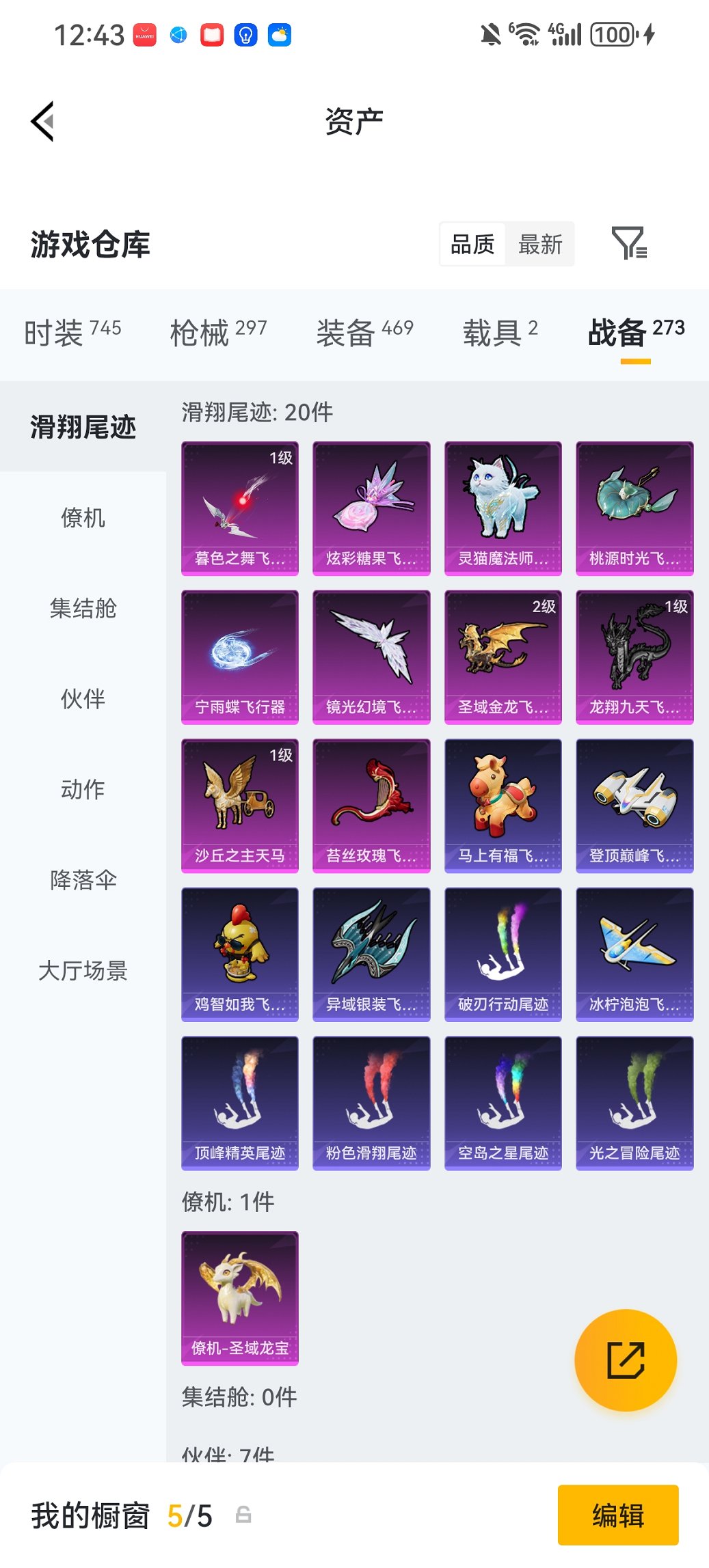Tap the 编辑 button

pyautogui.click(x=617, y=1515)
